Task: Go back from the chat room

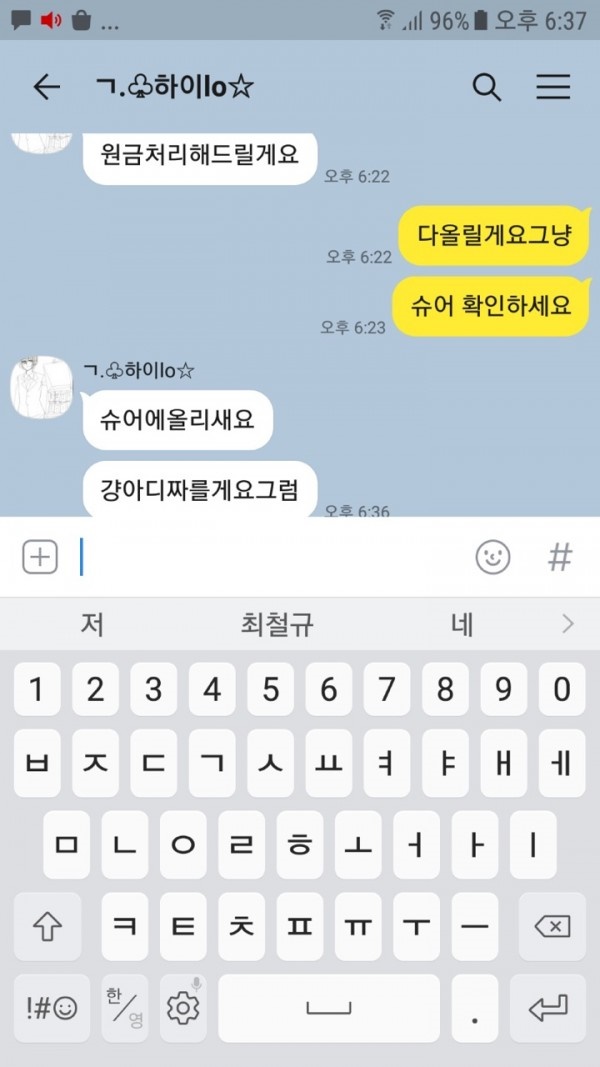Action: coord(46,87)
